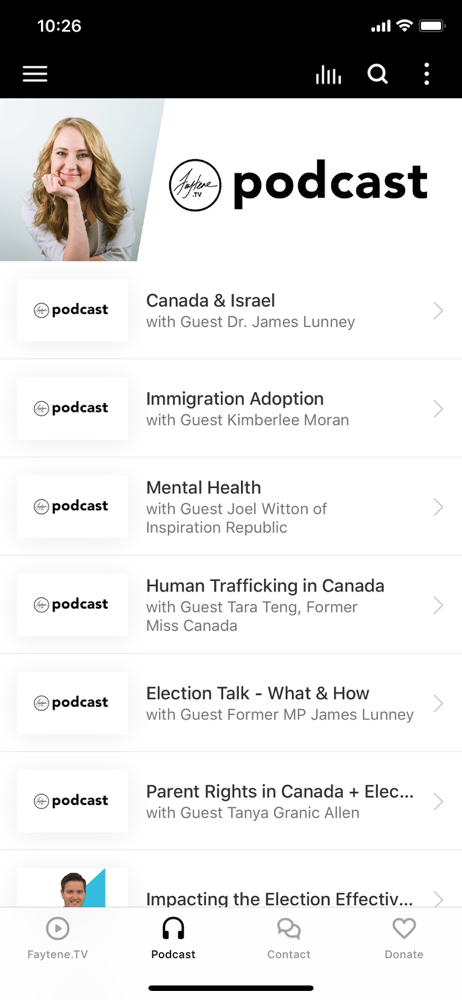
Task: Switch to the Faytene.TV tab
Action: tap(57, 938)
